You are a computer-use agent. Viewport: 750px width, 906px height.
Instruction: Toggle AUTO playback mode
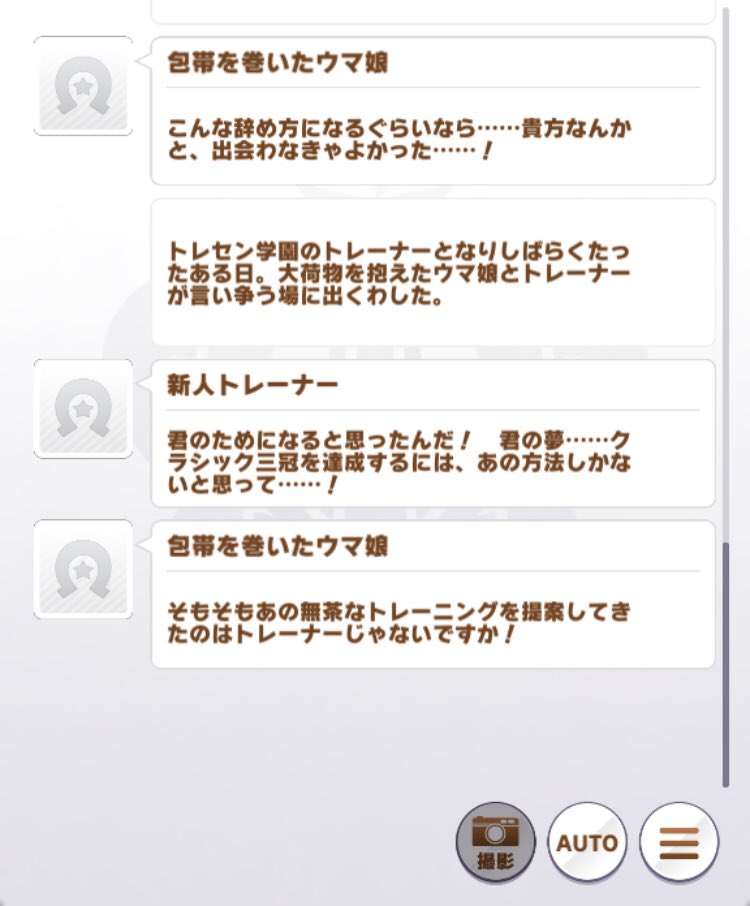click(x=587, y=842)
